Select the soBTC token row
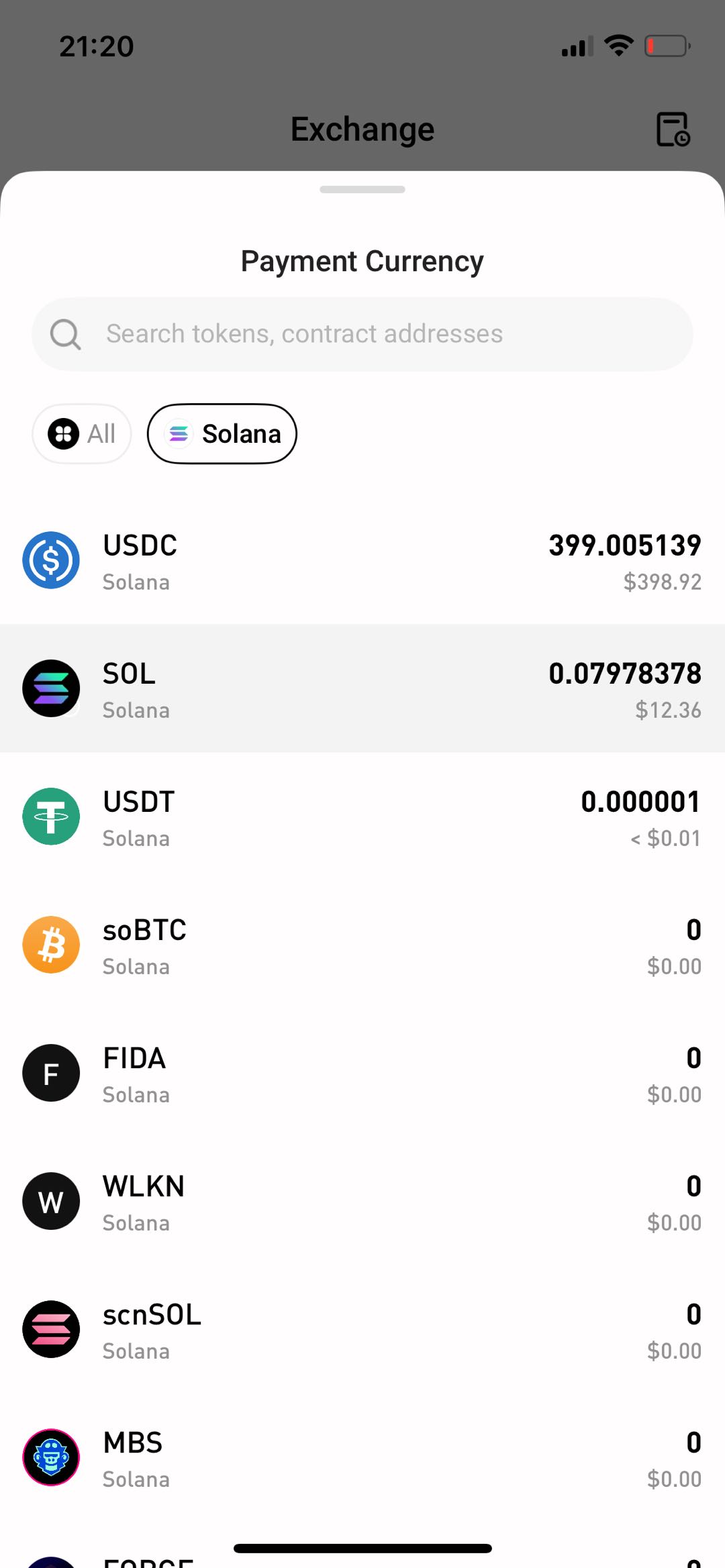Viewport: 725px width, 1568px height. click(362, 945)
